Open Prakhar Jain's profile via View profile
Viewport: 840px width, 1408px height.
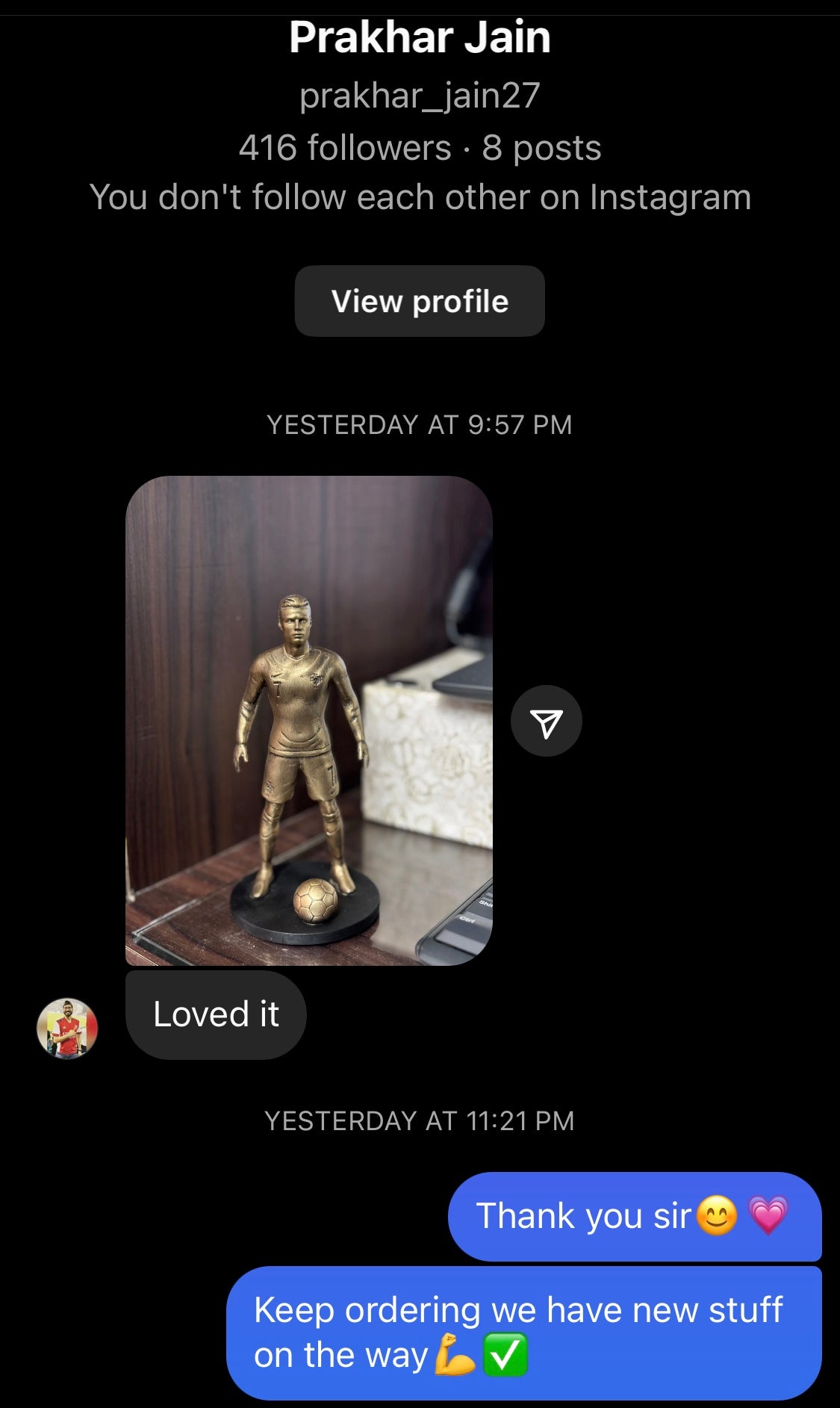coord(420,301)
